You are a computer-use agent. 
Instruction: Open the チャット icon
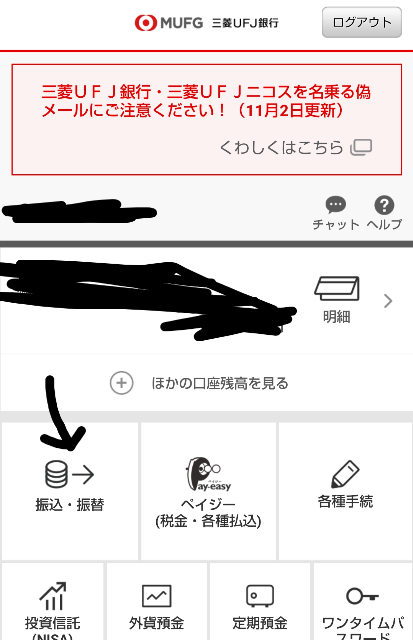point(335,213)
